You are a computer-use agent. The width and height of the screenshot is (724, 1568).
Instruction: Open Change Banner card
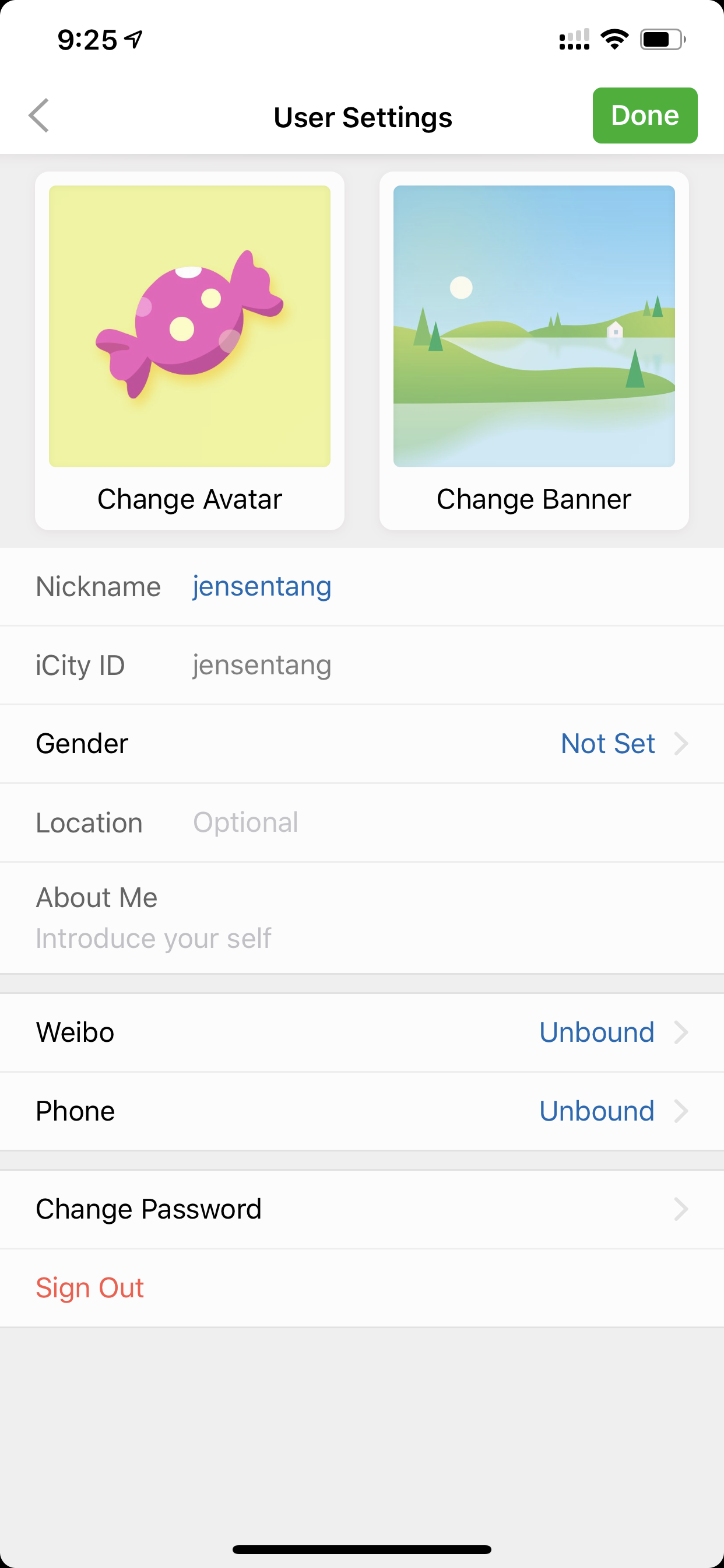534,351
